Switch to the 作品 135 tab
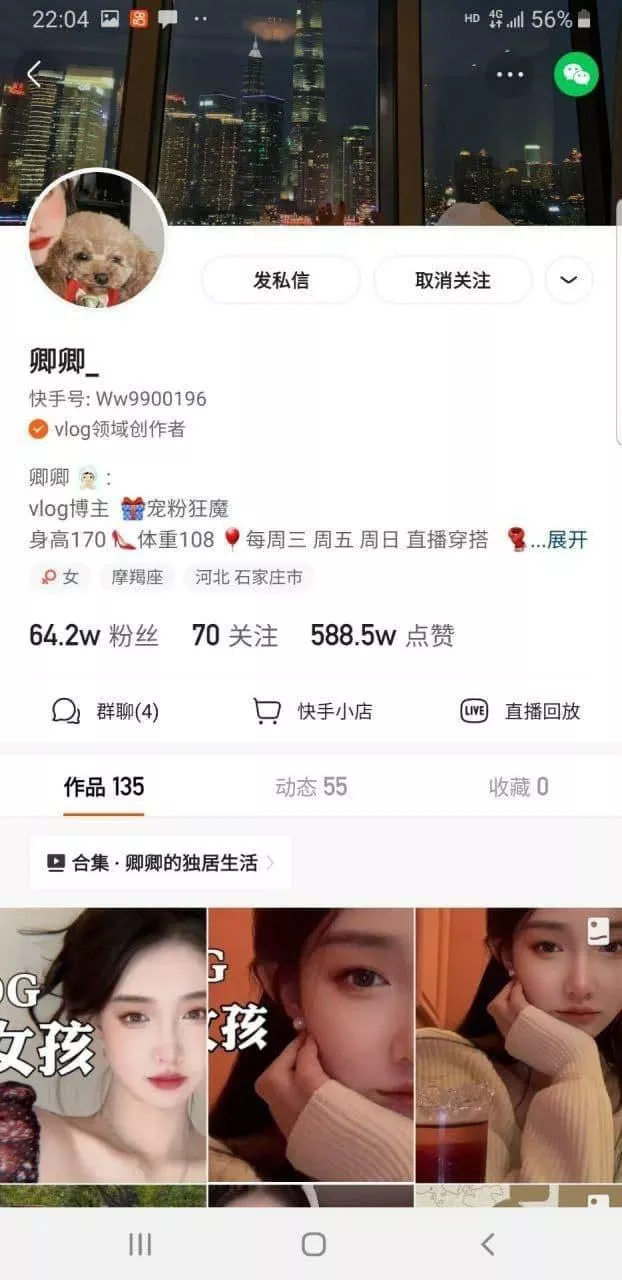Image resolution: width=622 pixels, height=1280 pixels. click(x=104, y=787)
